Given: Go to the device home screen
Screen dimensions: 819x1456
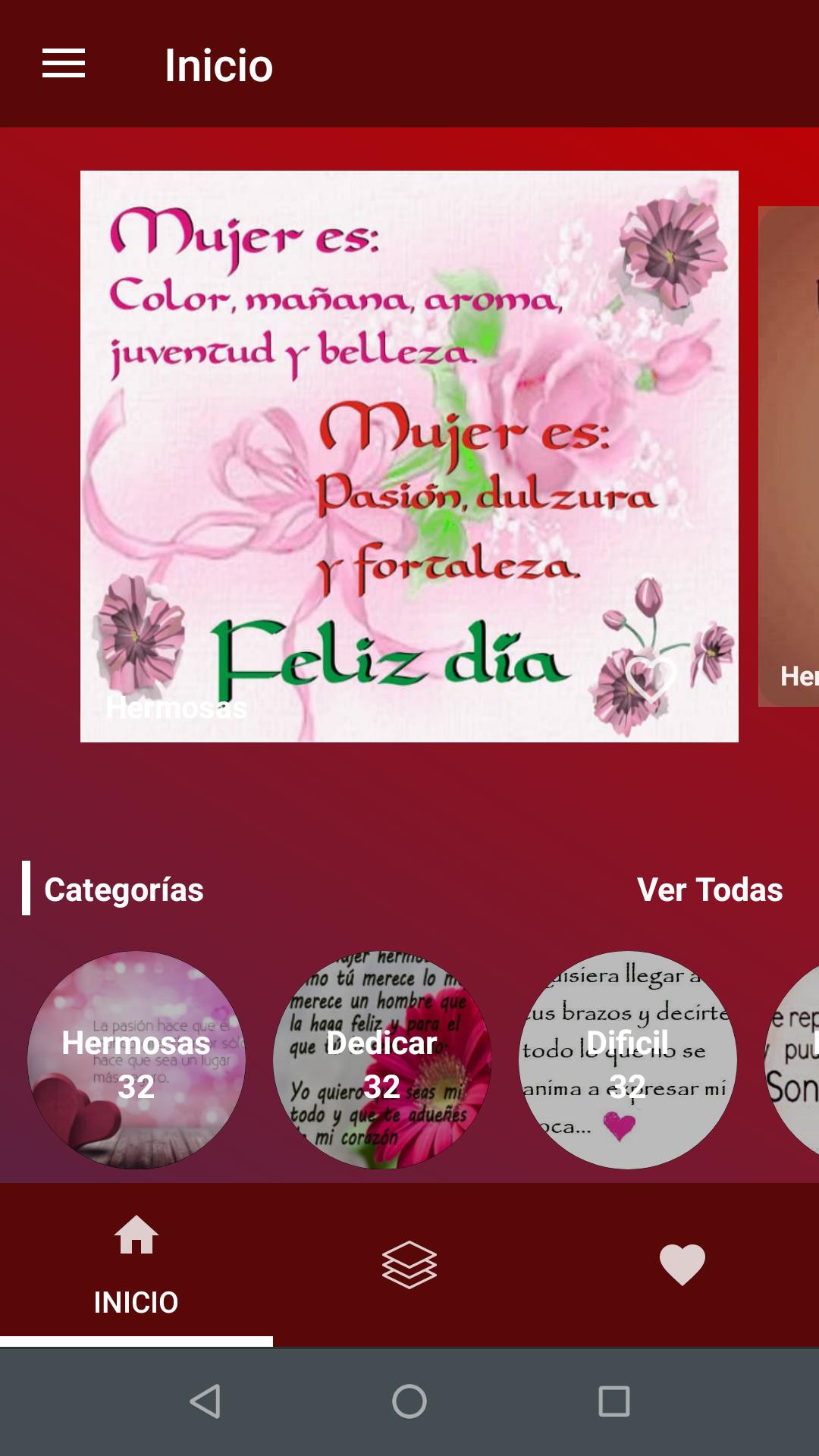Looking at the screenshot, I should click(409, 1401).
